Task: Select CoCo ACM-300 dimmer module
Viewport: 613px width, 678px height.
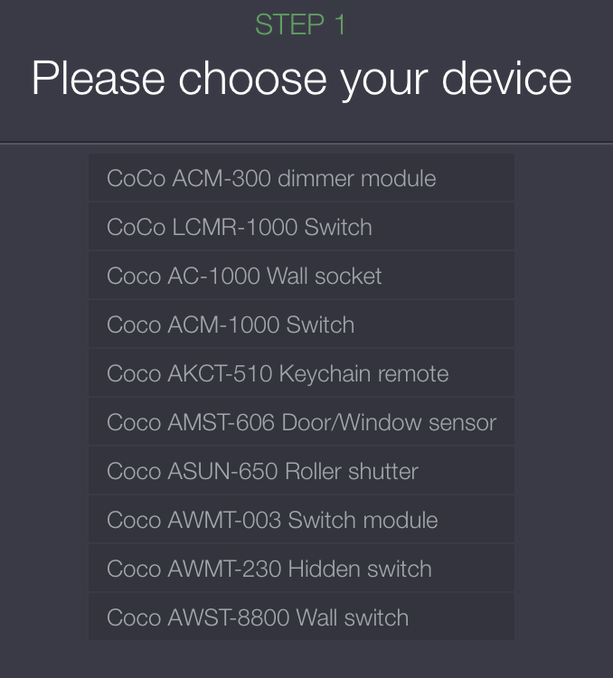Action: tap(300, 179)
